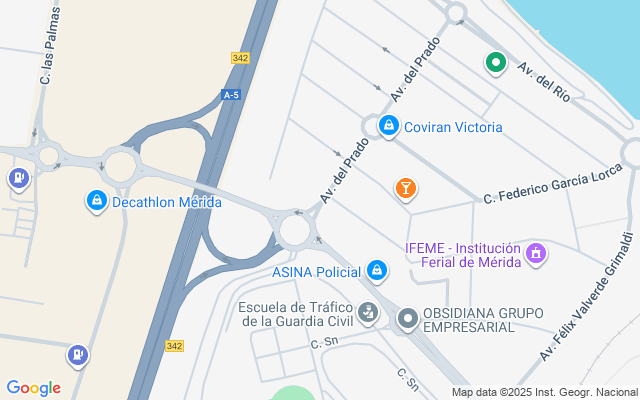The width and height of the screenshot is (640, 400).
Task: Tap the orange cocktail bar marker
Action: pyautogui.click(x=406, y=188)
